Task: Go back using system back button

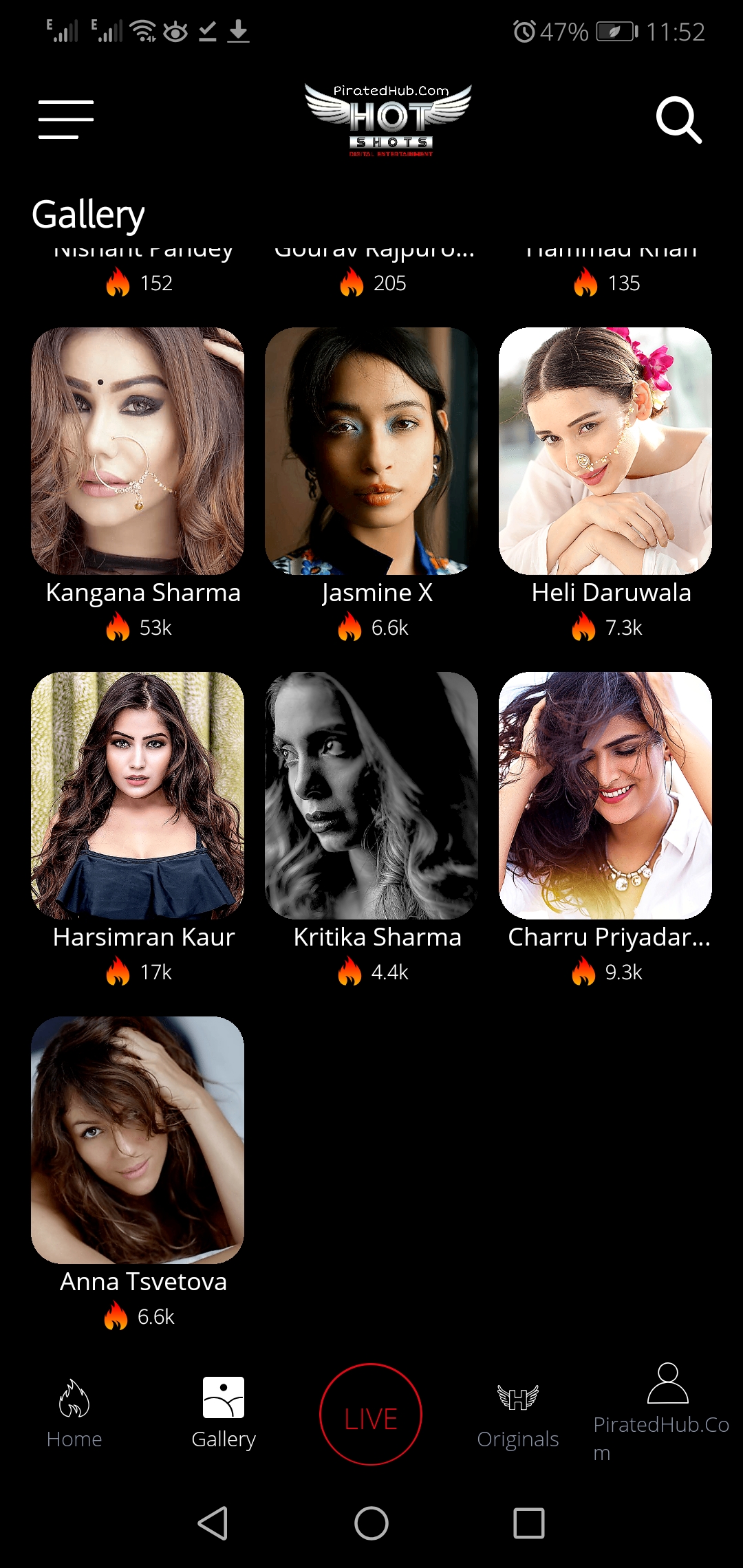Action: pyautogui.click(x=213, y=1523)
